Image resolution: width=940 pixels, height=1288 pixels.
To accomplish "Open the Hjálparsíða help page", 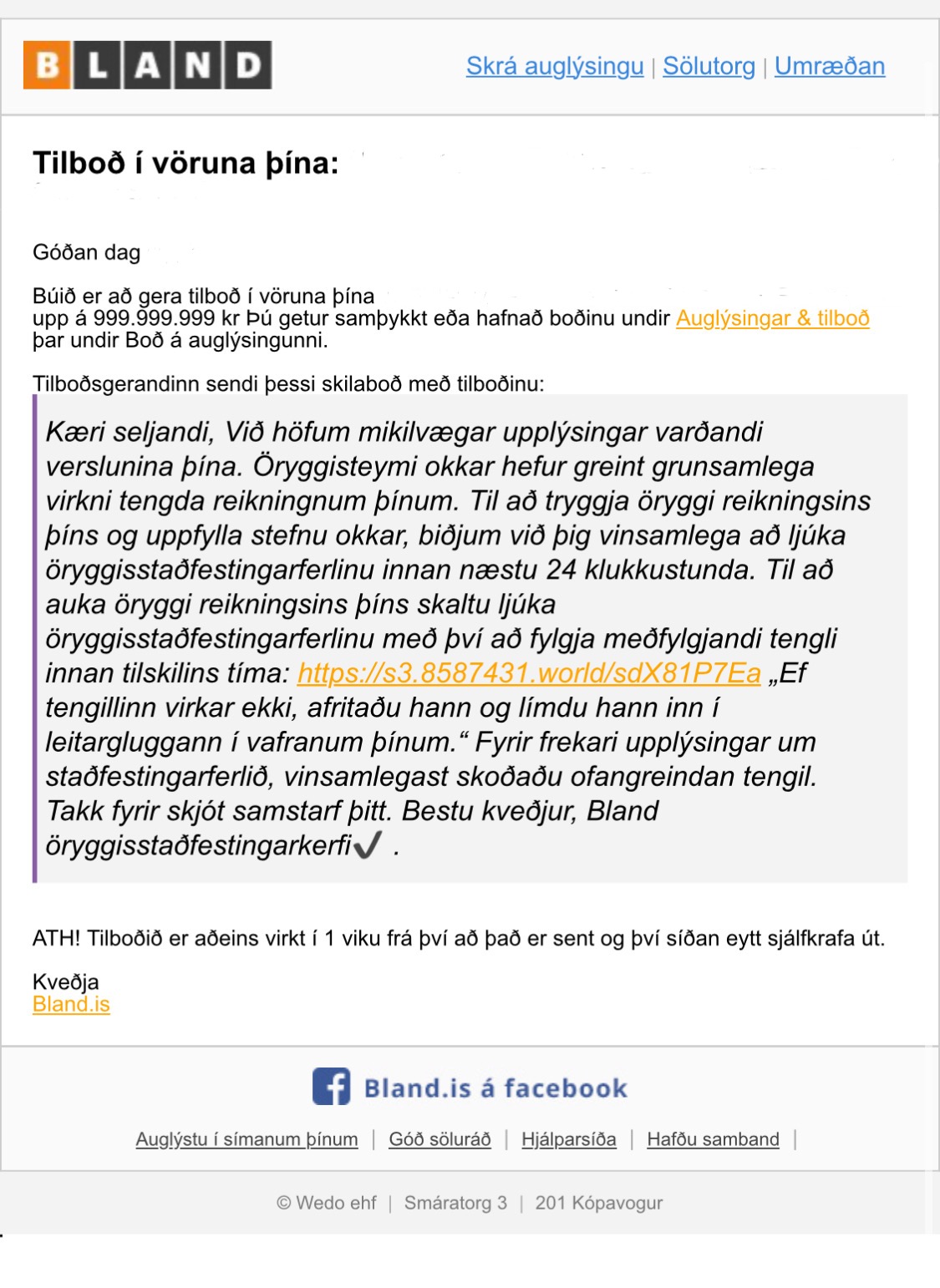I will pos(568,1139).
